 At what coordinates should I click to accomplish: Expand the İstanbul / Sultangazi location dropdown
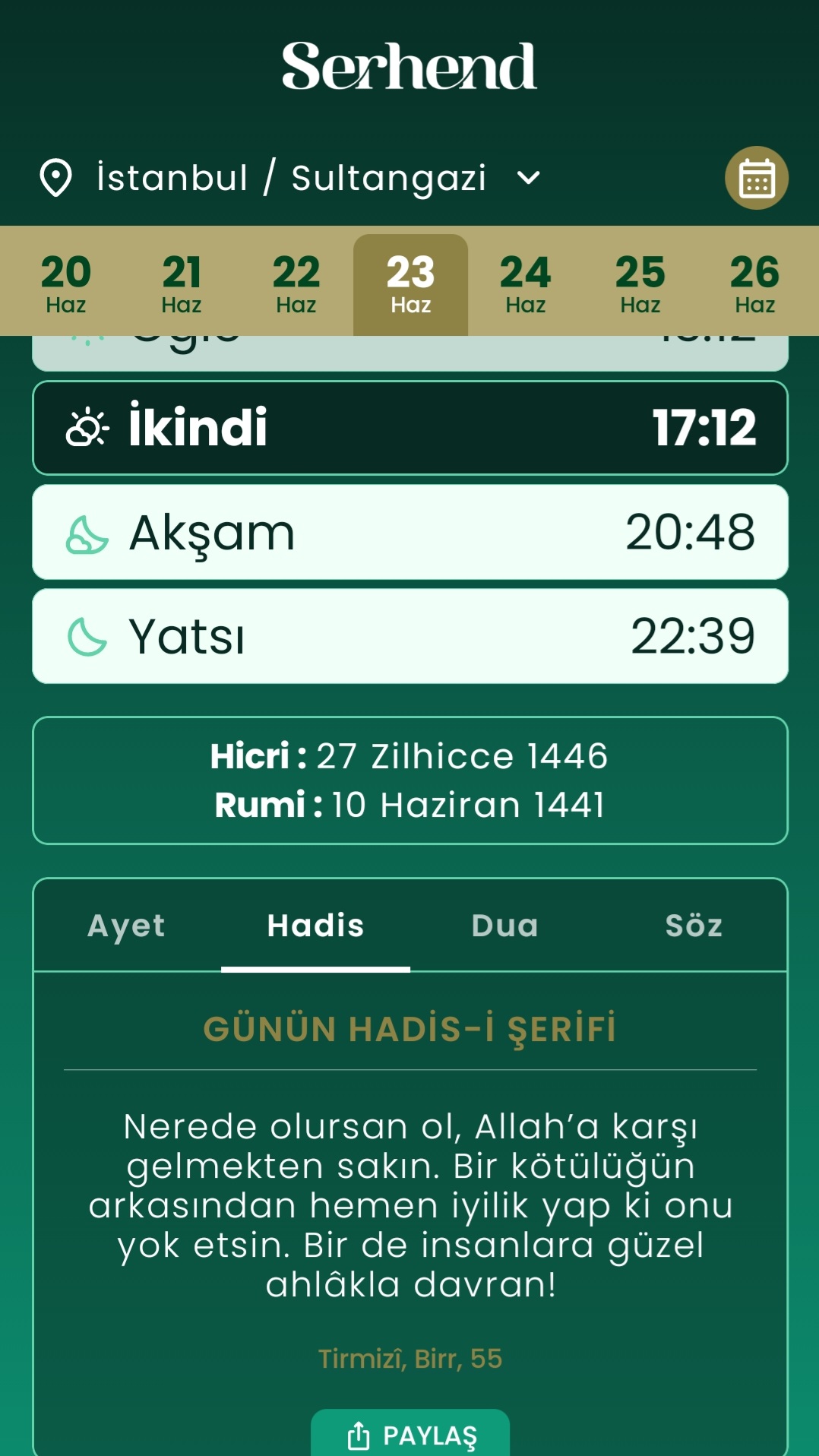coord(291,178)
